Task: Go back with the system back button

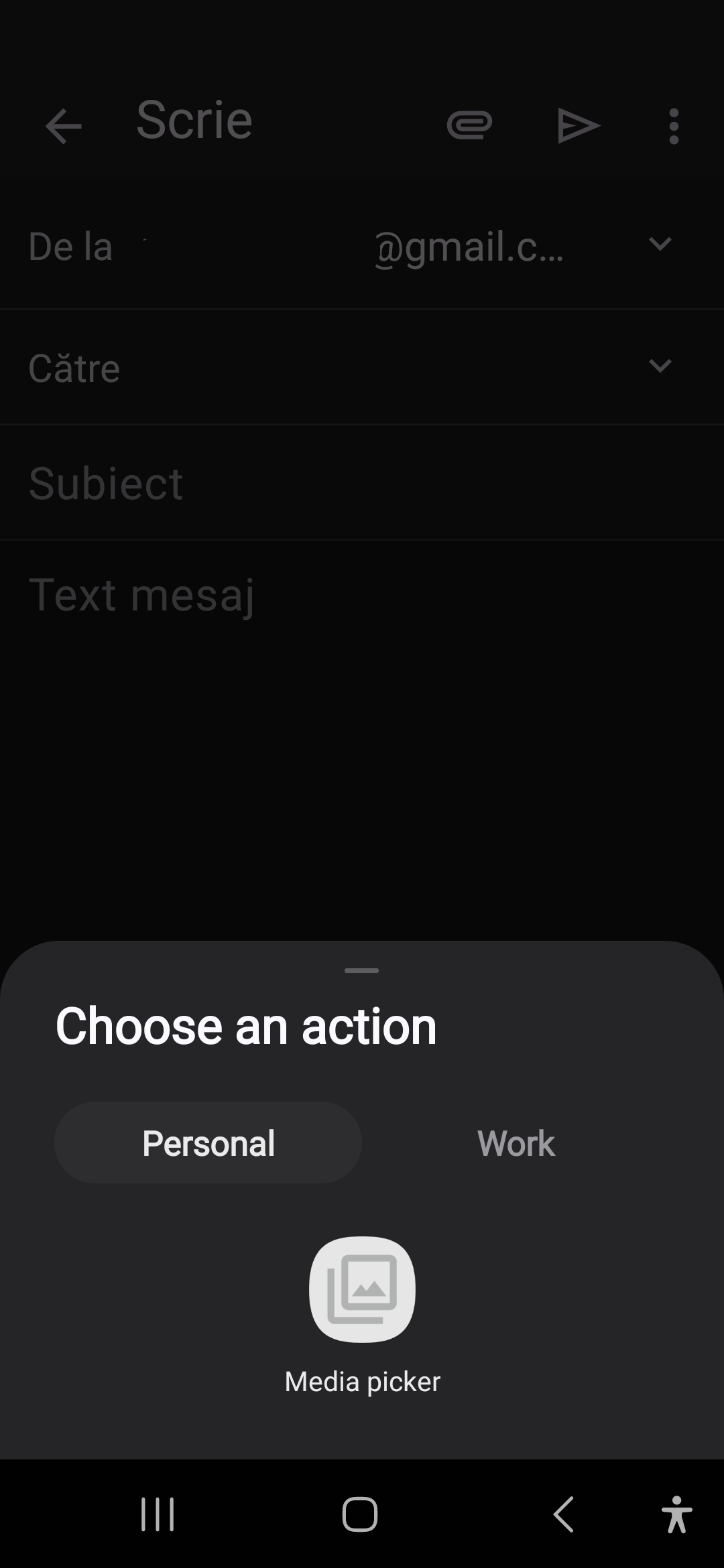Action: [x=563, y=1514]
